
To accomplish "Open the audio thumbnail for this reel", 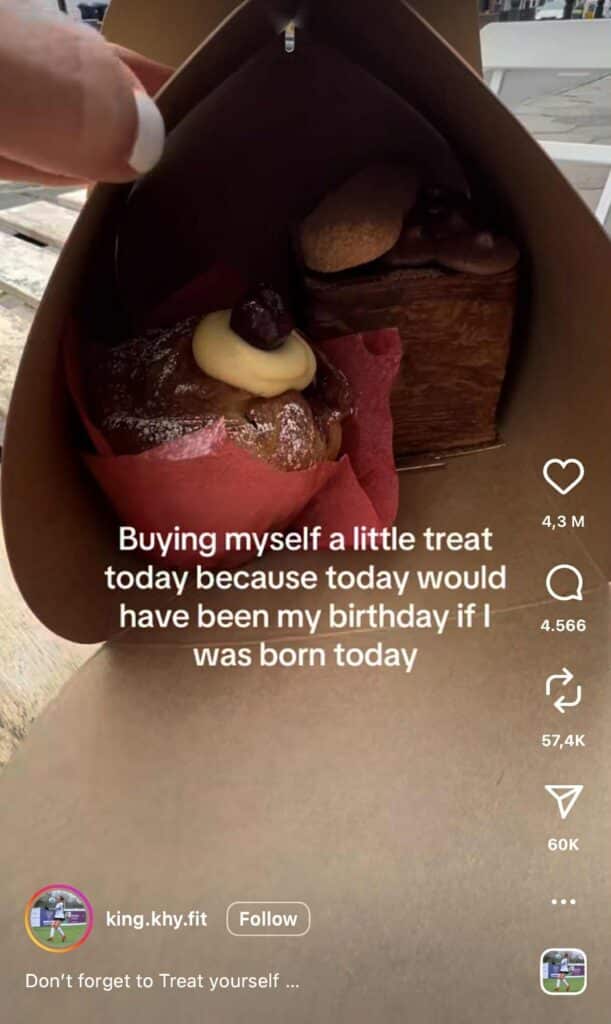I will tap(563, 971).
